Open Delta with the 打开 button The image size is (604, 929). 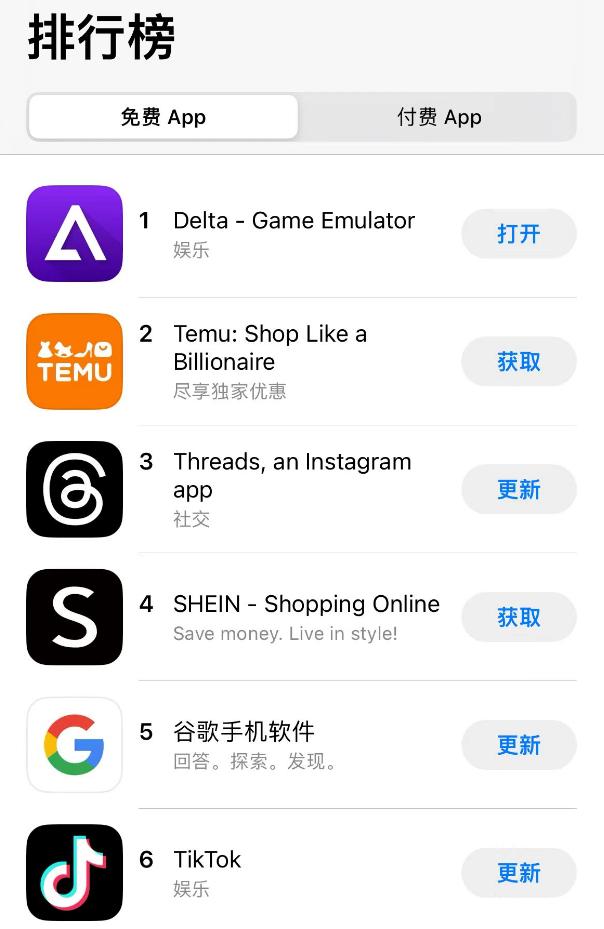coord(518,234)
